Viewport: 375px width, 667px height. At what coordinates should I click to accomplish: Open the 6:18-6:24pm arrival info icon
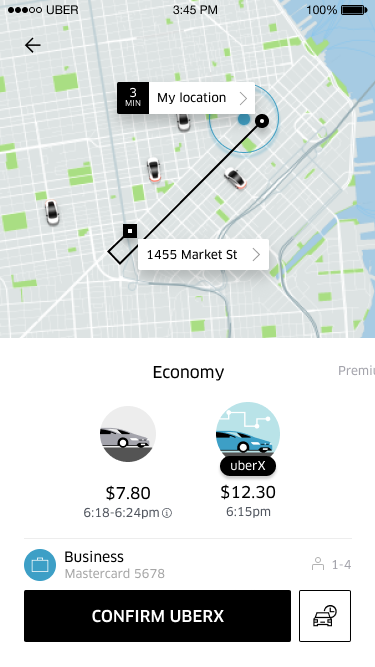(167, 513)
